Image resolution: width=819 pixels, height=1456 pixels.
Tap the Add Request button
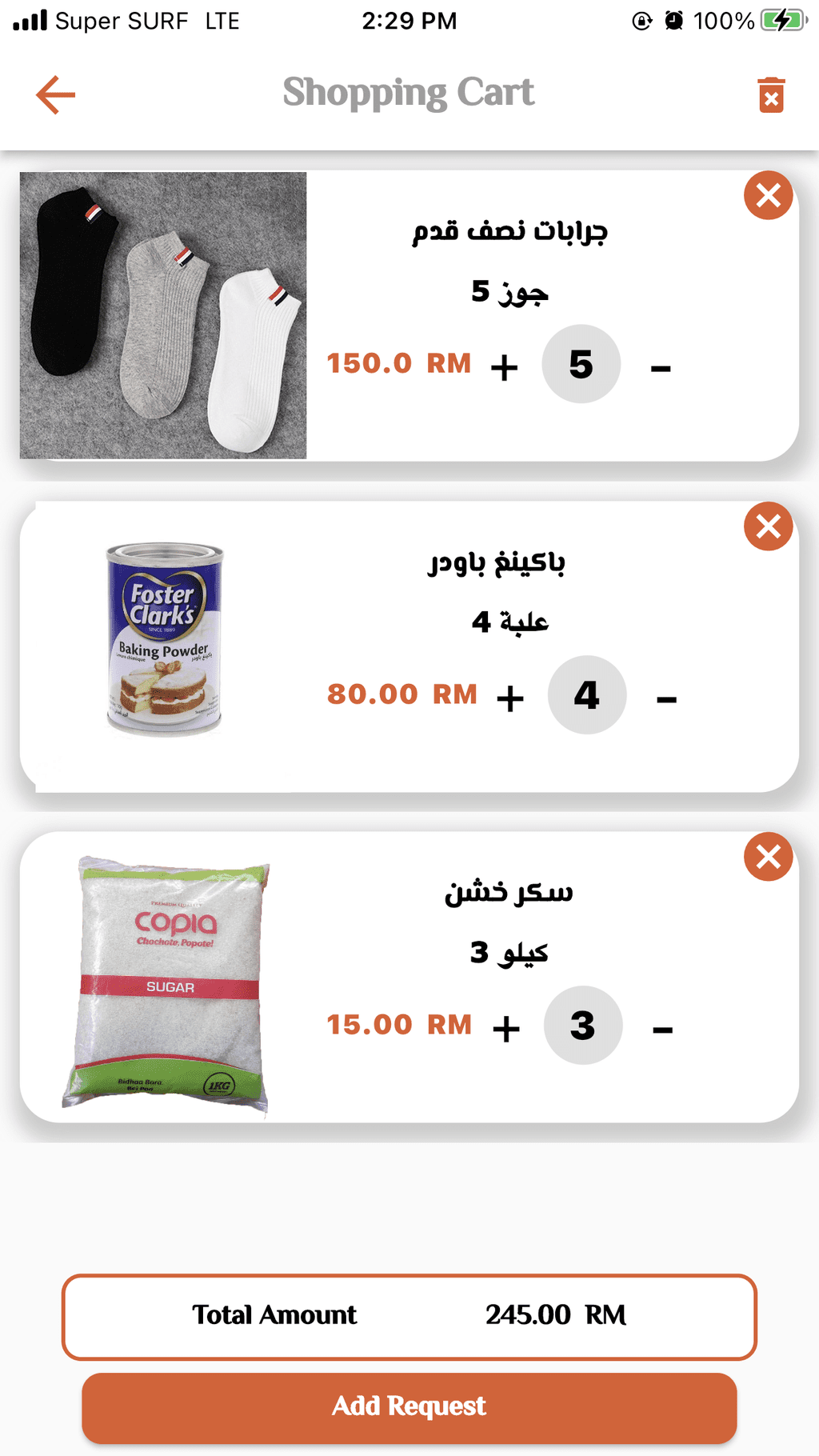coord(409,1407)
